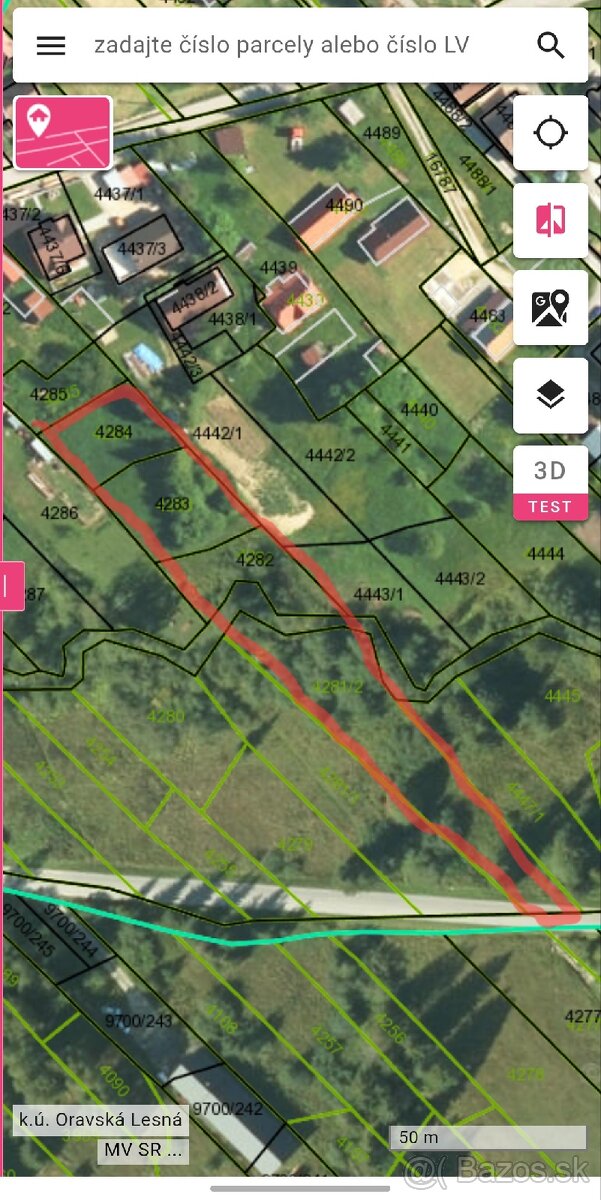Center map on my location
The image size is (601, 1200).
coord(550,133)
